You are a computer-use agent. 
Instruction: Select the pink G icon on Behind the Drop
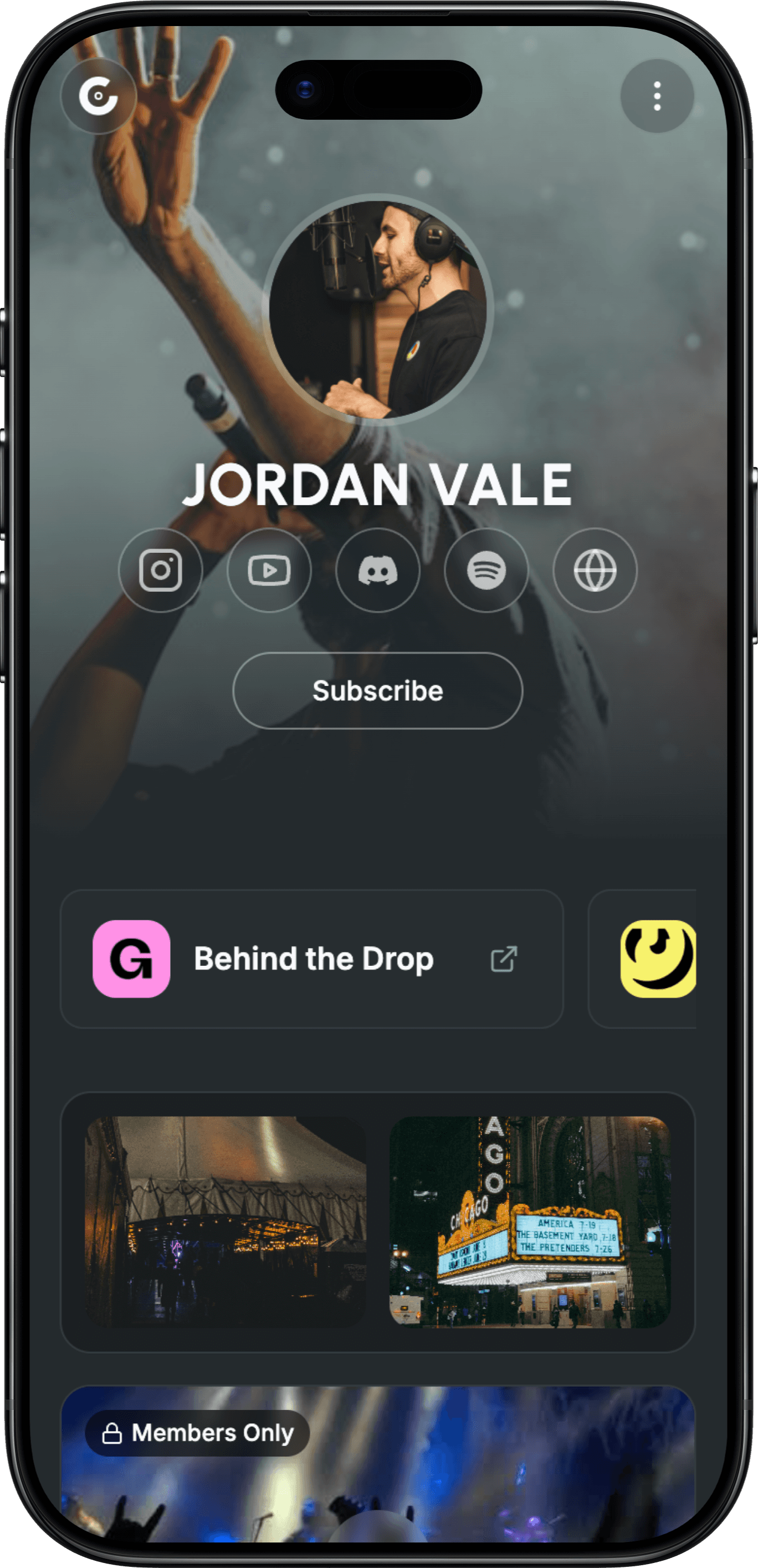click(131, 959)
